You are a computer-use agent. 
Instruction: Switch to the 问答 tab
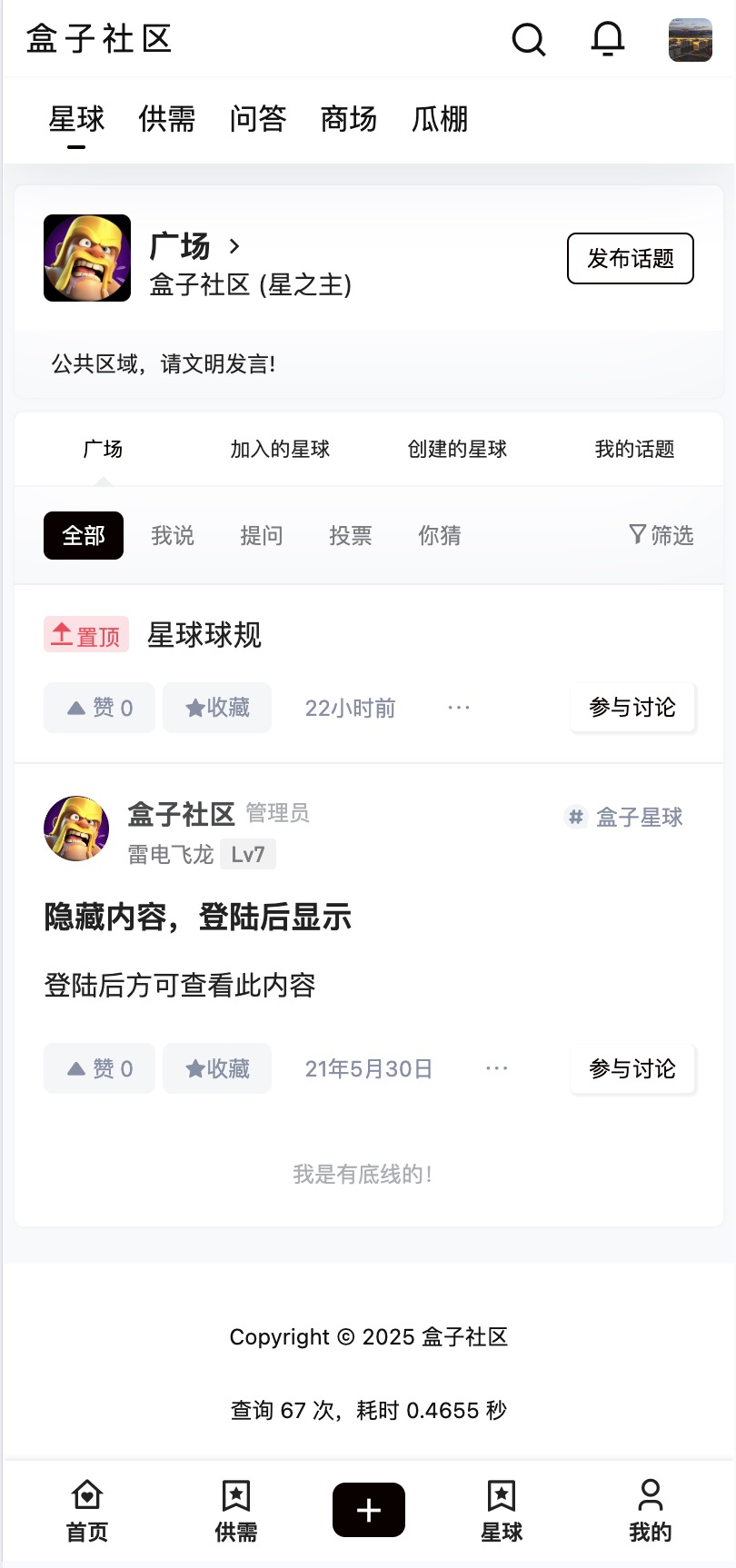pos(259,119)
